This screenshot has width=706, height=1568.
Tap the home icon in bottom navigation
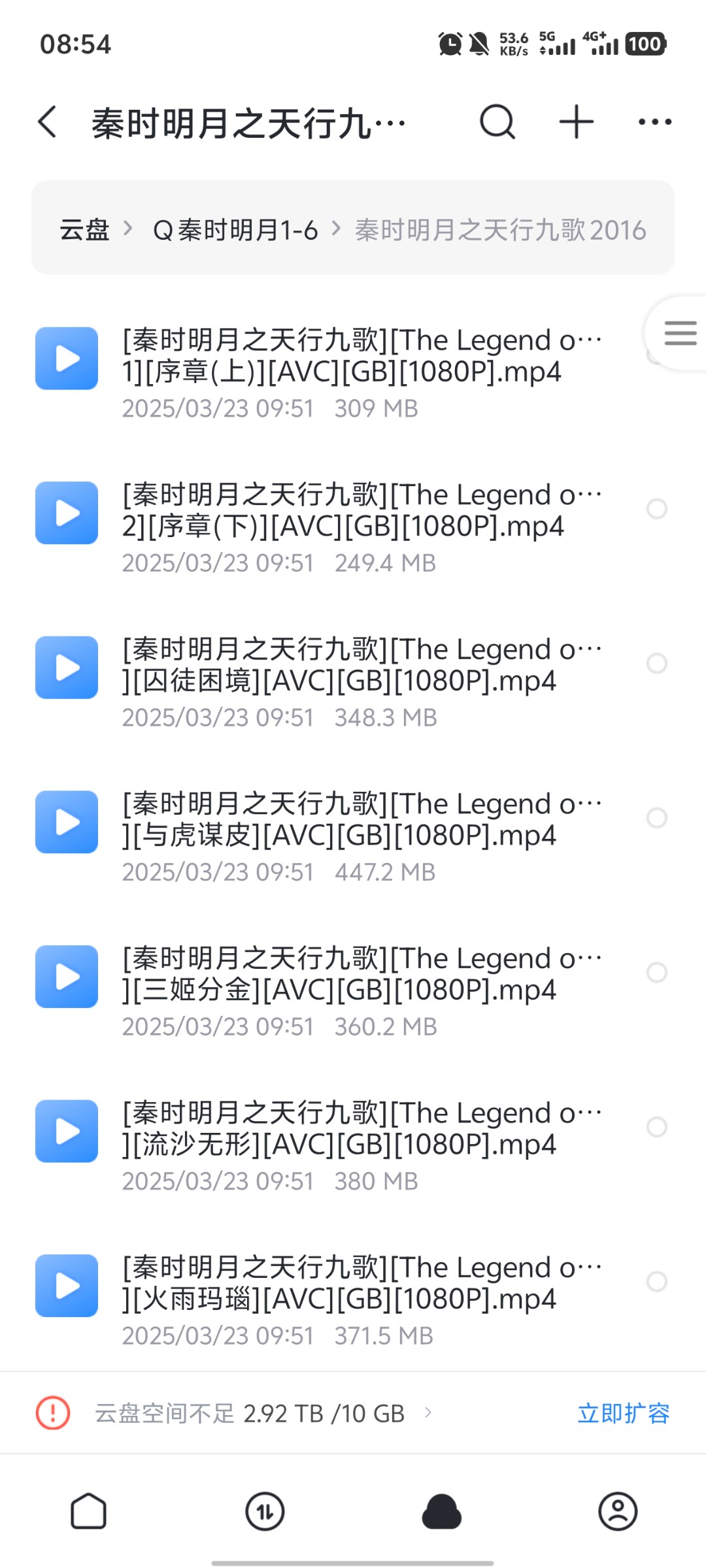pyautogui.click(x=88, y=1510)
